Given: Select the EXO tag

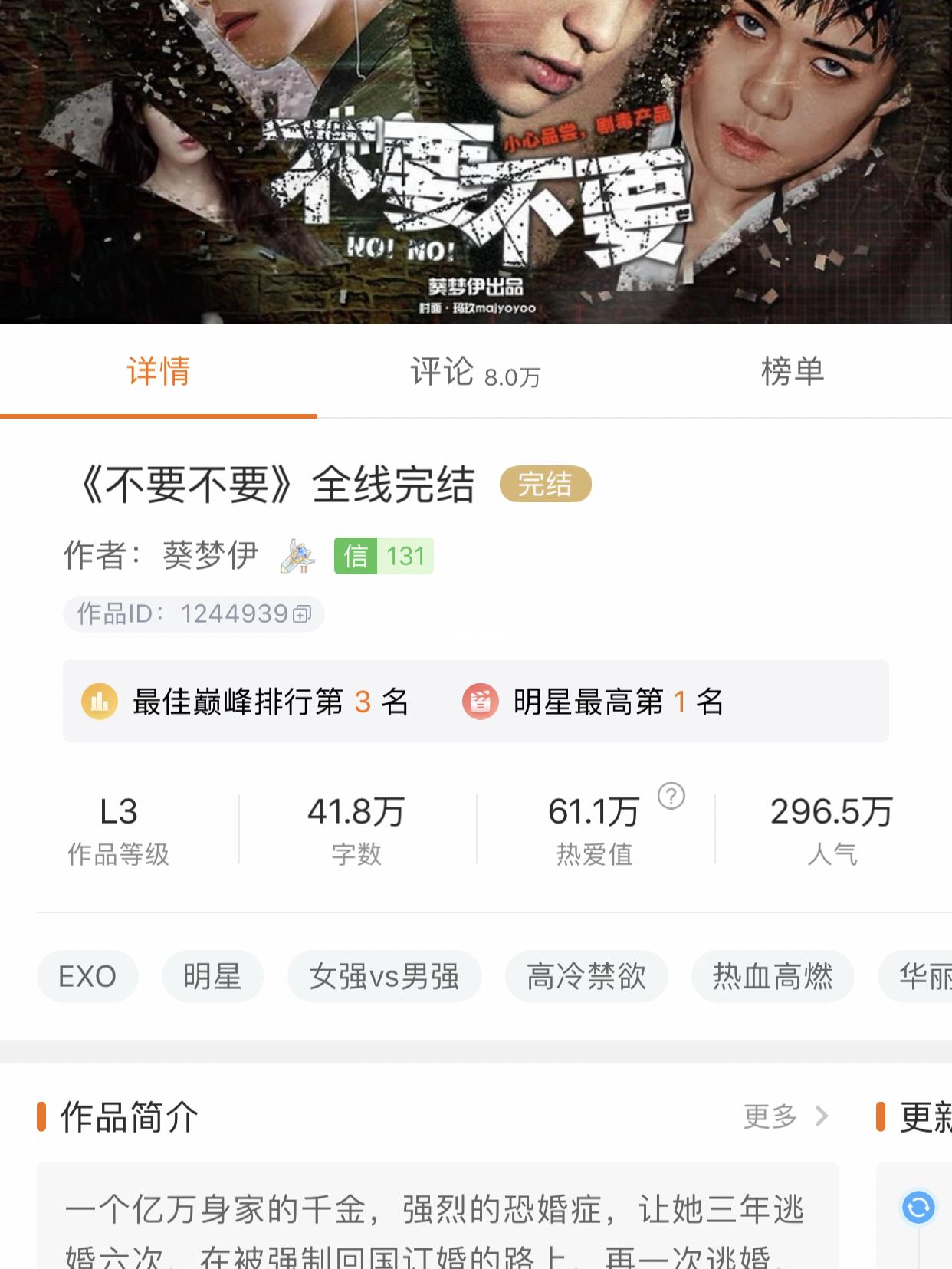Looking at the screenshot, I should click(x=87, y=976).
